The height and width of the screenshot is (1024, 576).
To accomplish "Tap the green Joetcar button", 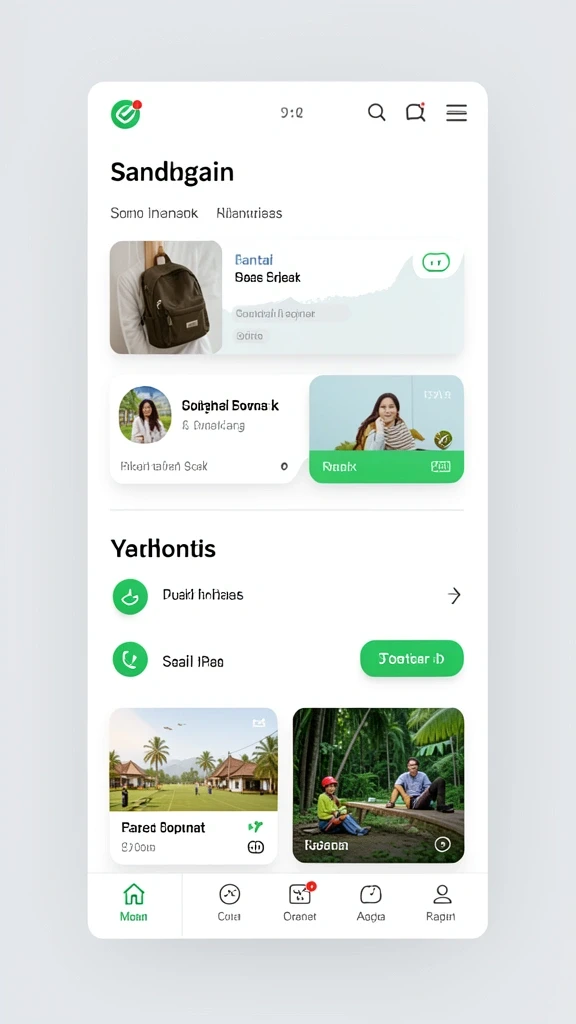I will click(x=412, y=658).
